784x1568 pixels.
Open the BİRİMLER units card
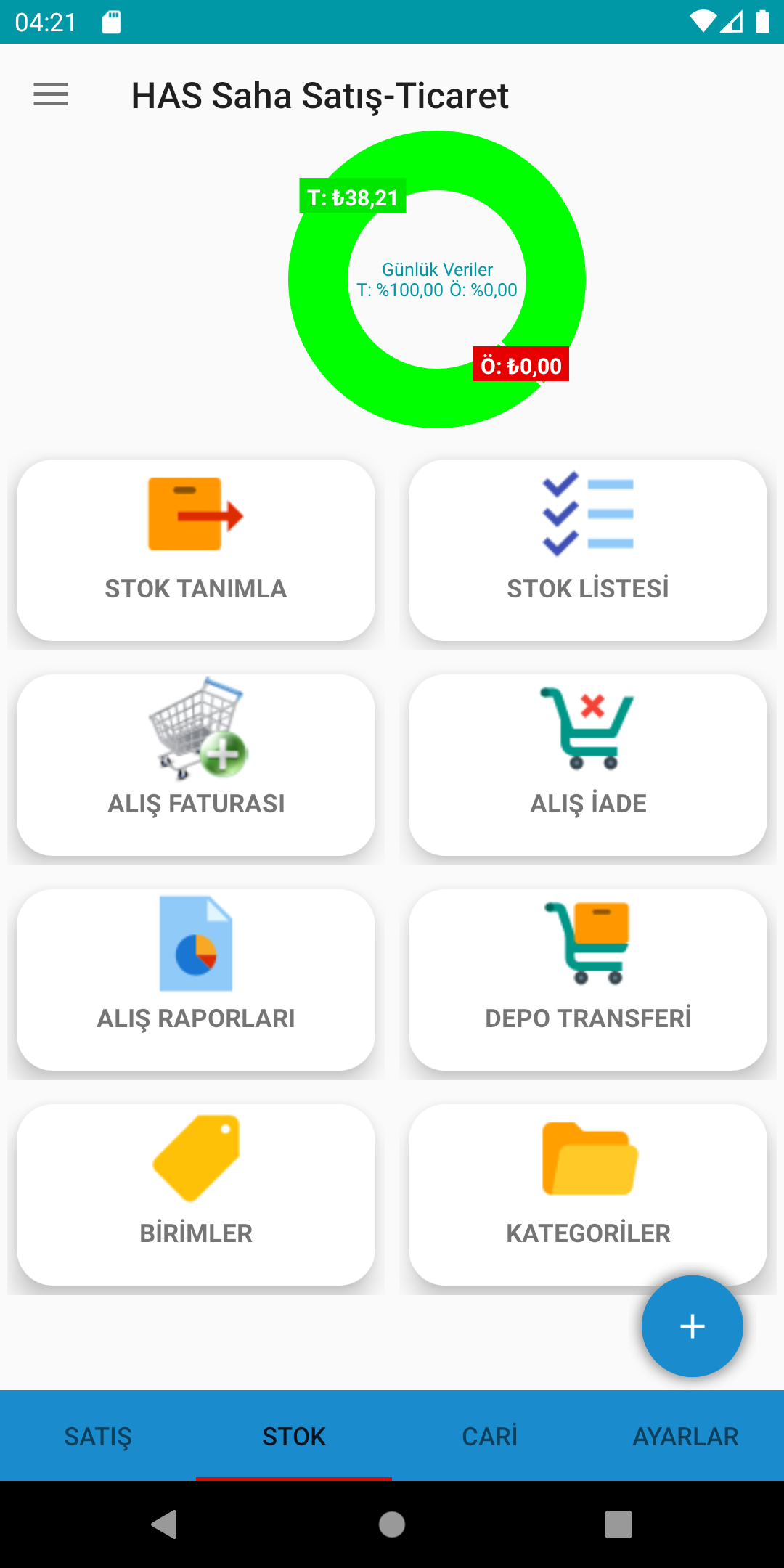[x=196, y=1194]
